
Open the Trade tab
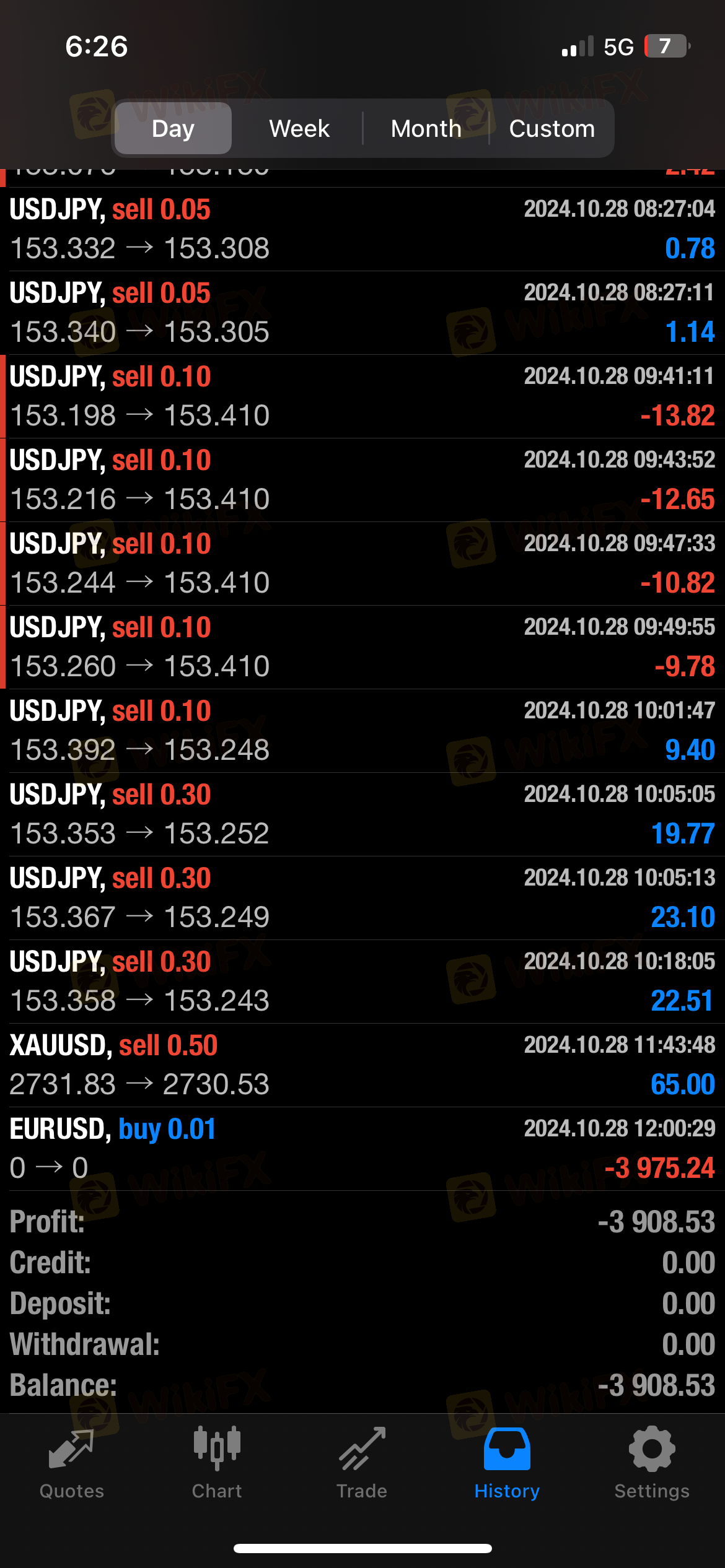tap(362, 1463)
